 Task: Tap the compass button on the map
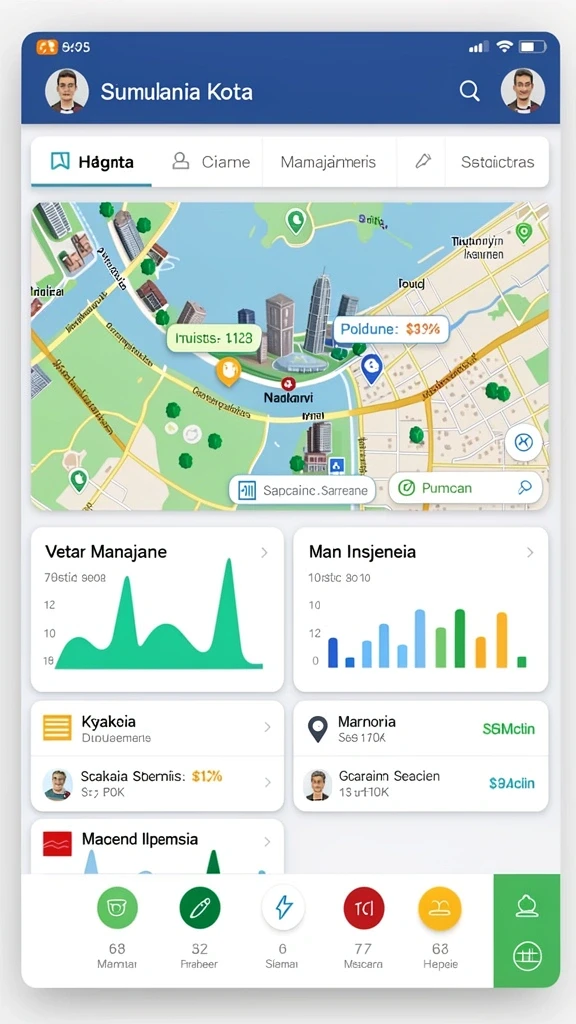[524, 443]
